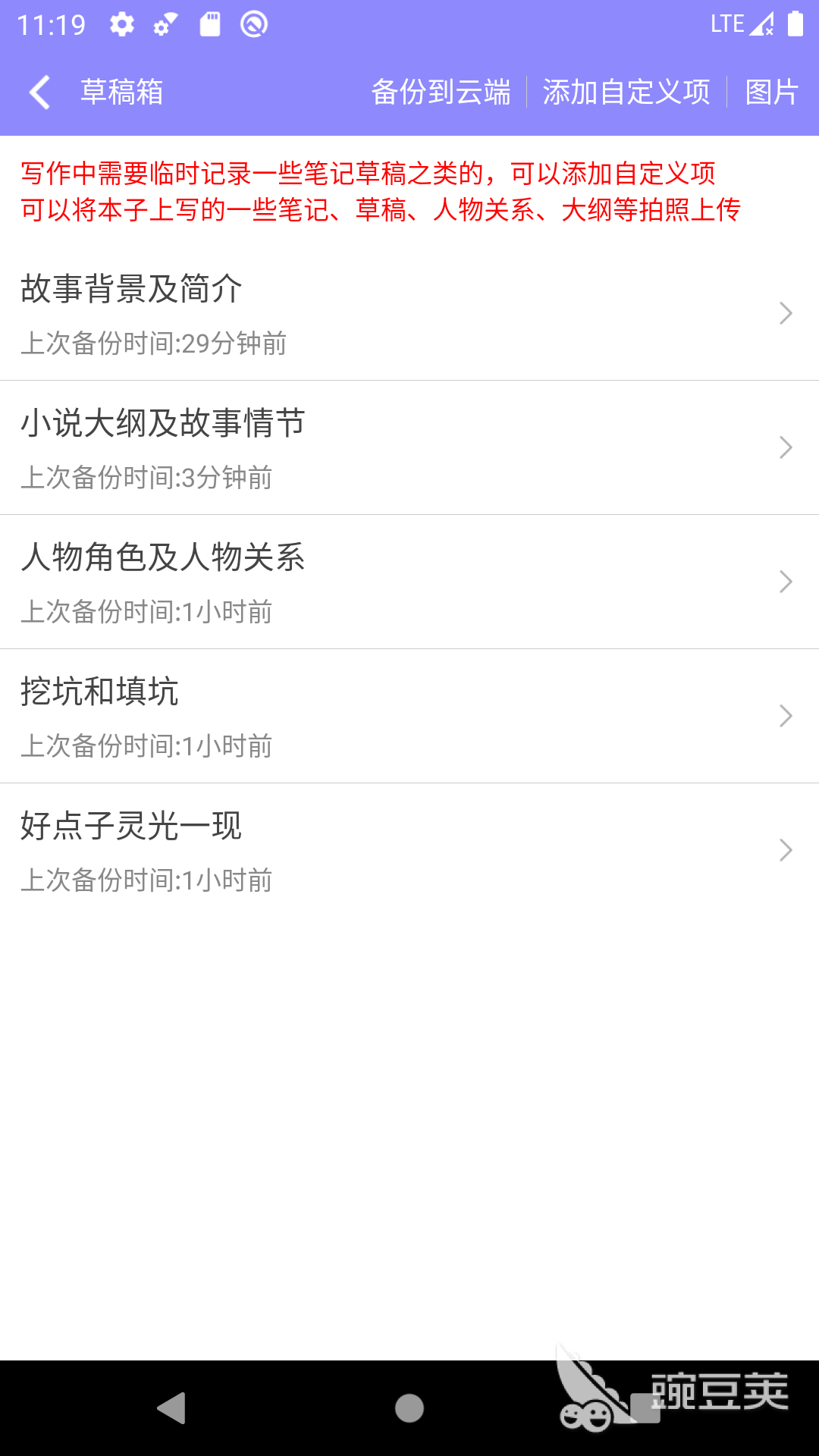The image size is (819, 1456).
Task: Select 备份到云端 in the top bar
Action: coord(442,91)
